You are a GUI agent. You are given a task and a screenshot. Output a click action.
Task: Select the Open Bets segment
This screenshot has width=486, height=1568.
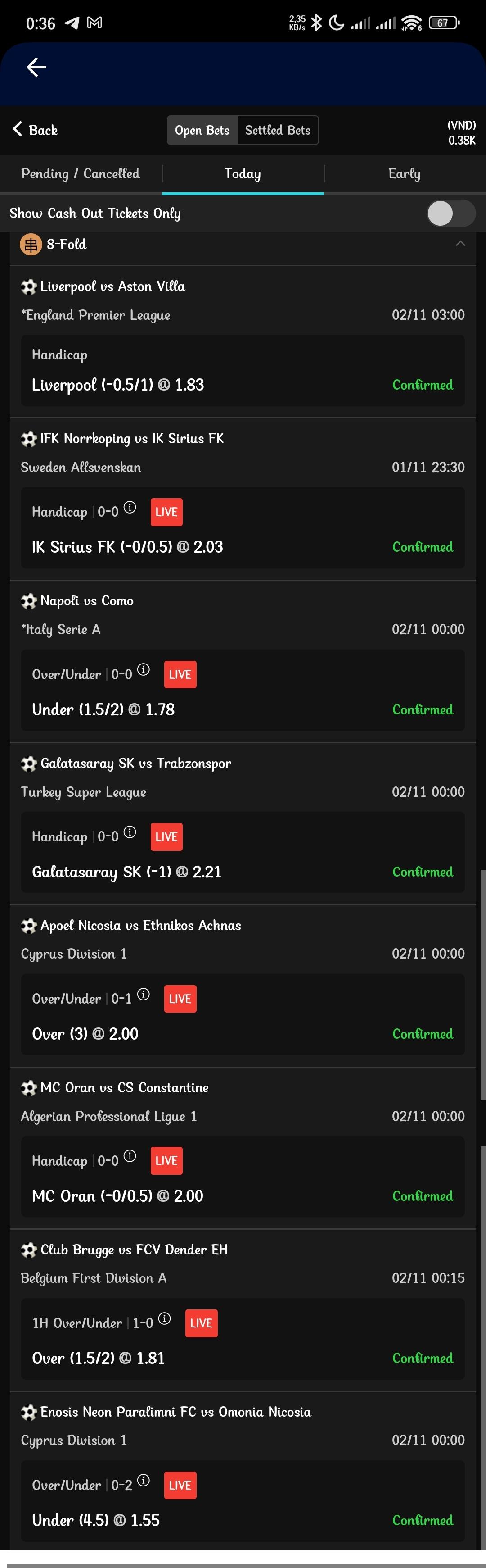click(202, 130)
